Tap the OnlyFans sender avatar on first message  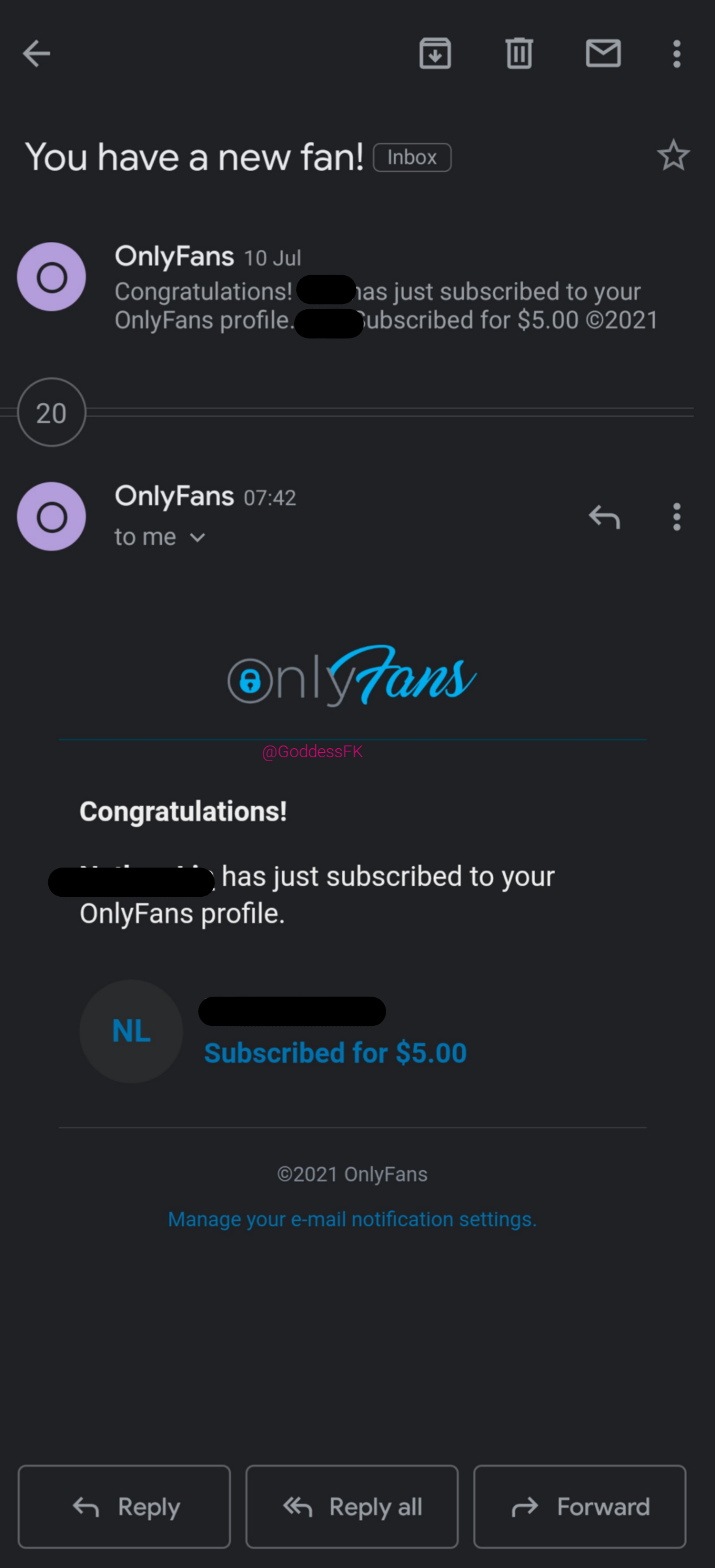pyautogui.click(x=52, y=277)
